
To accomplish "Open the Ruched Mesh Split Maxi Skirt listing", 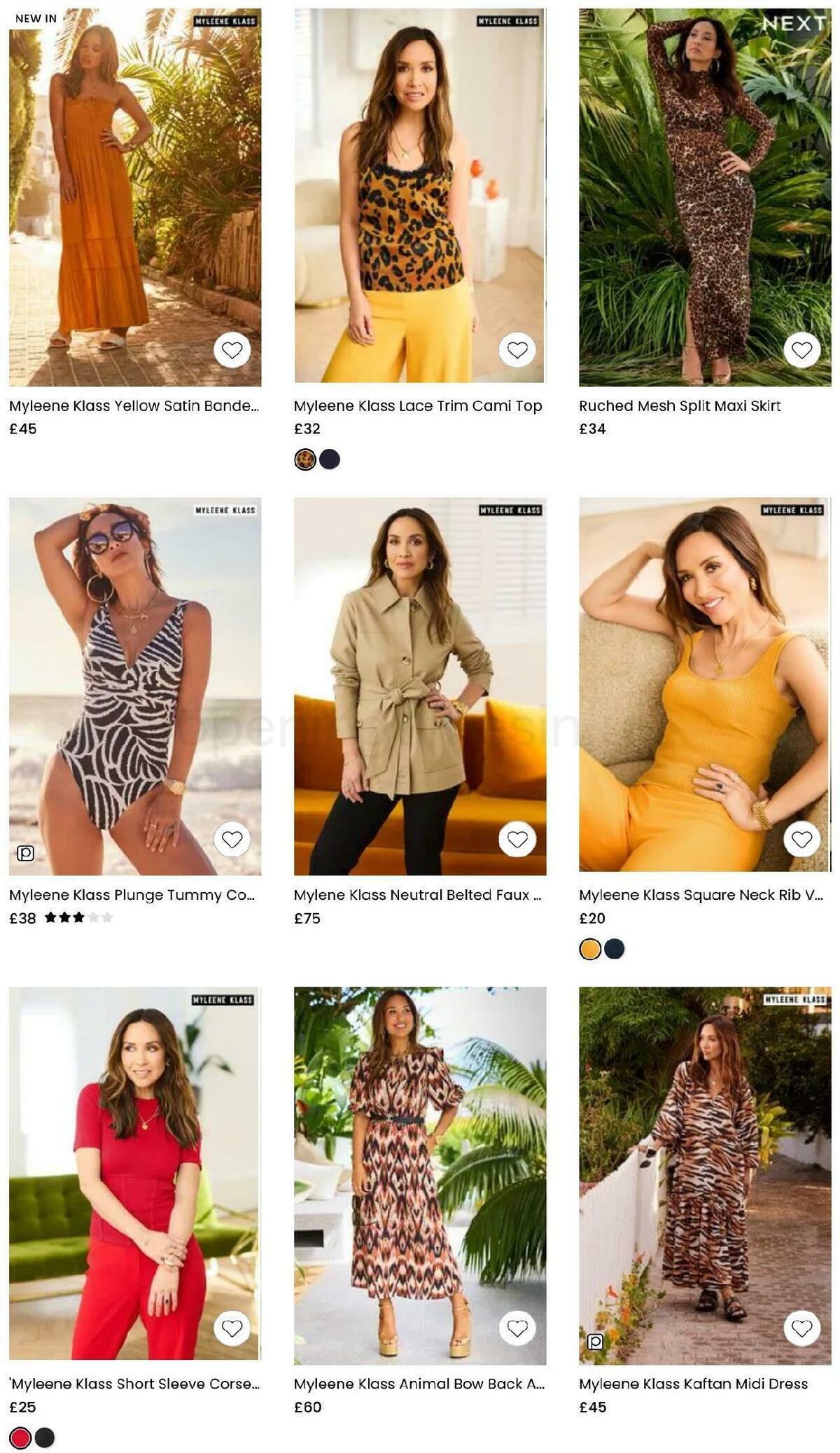I will pos(680,405).
